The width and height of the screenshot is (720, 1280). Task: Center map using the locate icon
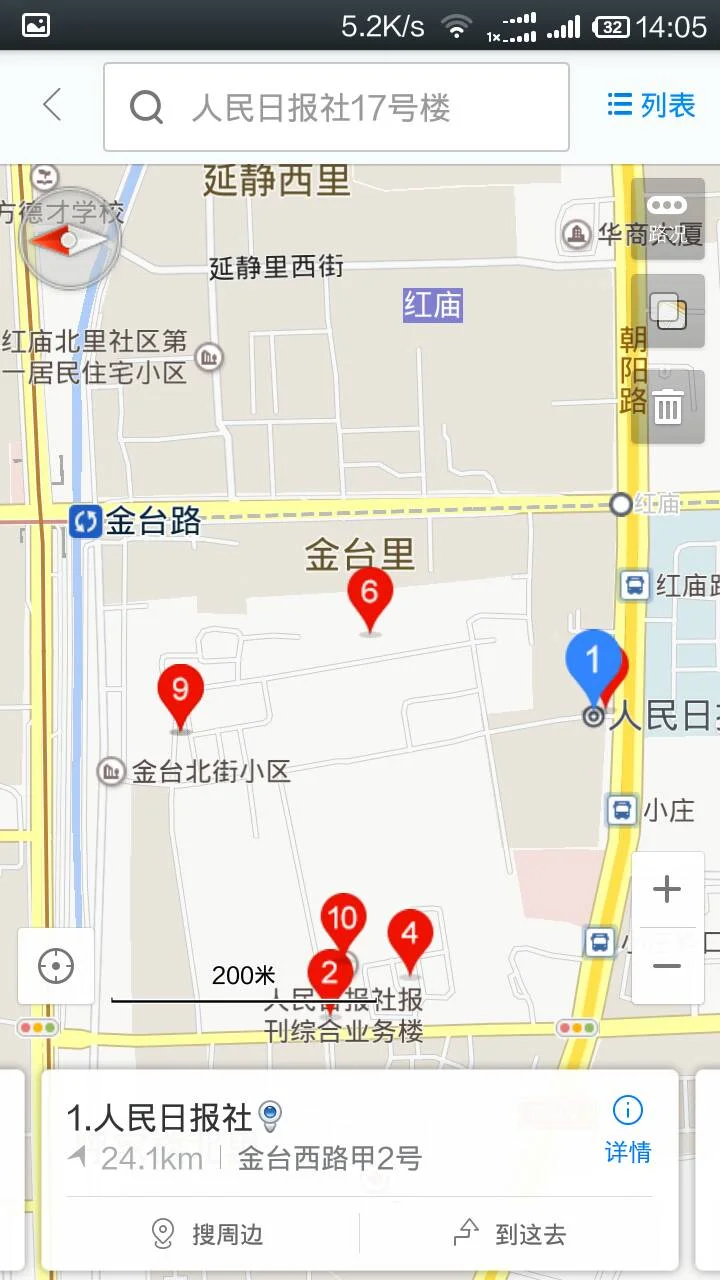click(x=55, y=966)
